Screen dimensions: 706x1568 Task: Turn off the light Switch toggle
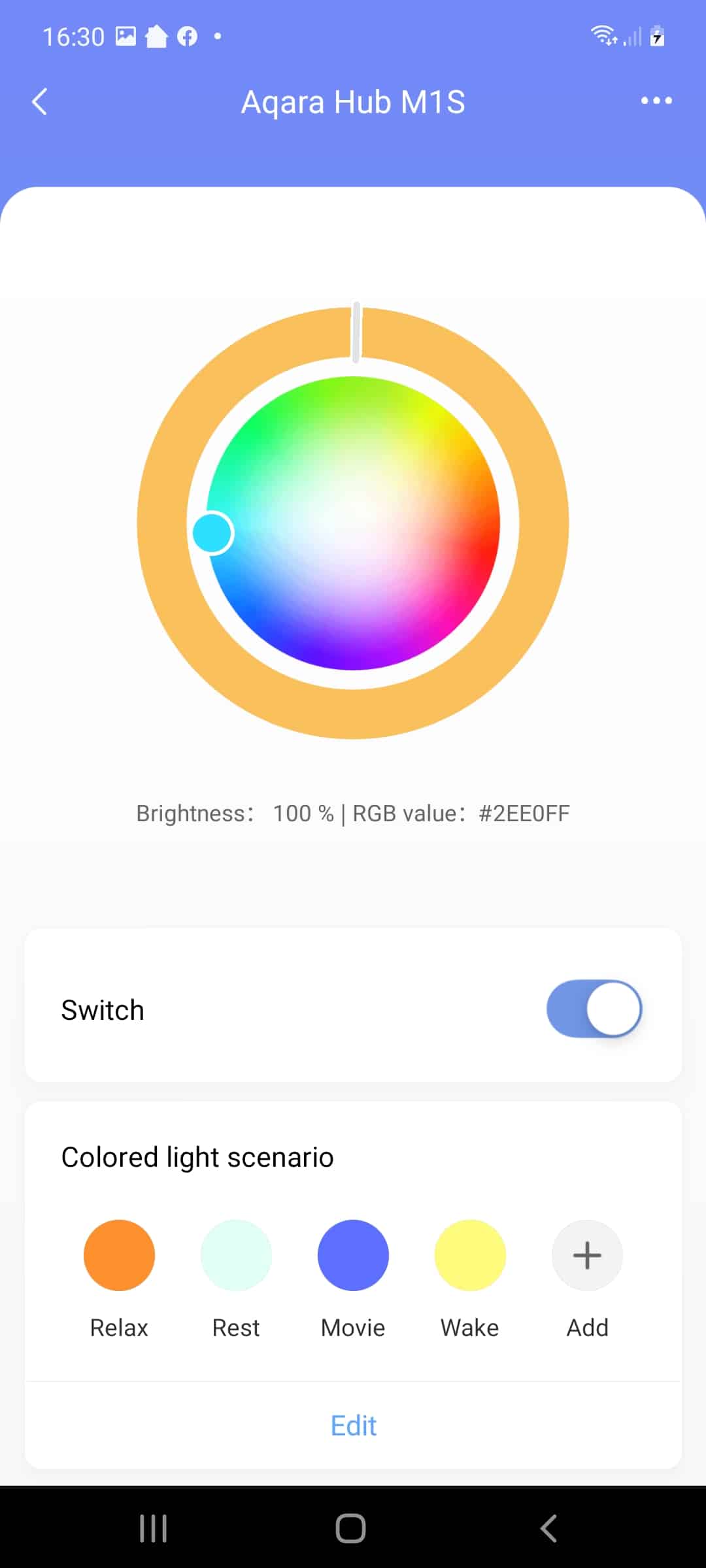click(594, 1009)
